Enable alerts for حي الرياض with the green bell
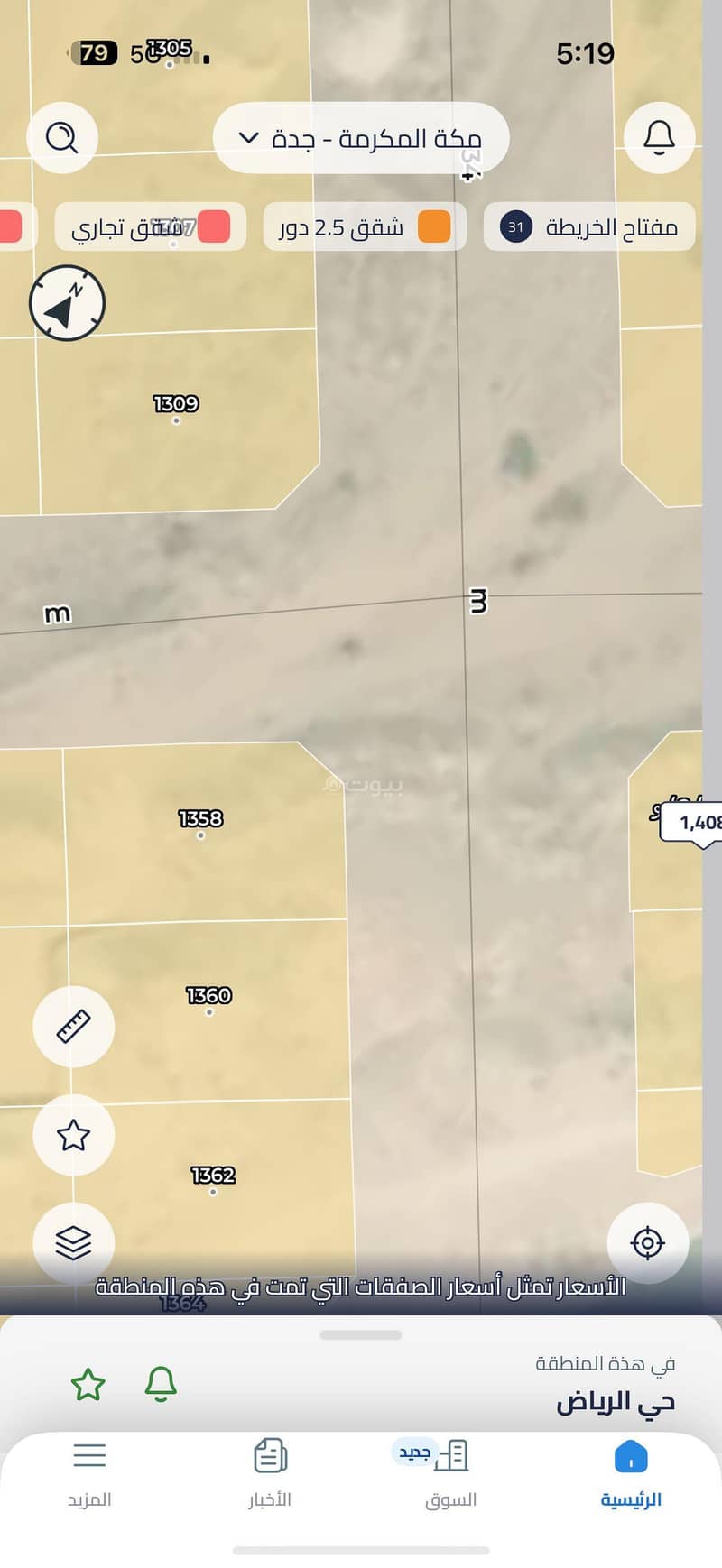722x1568 pixels. 161,1384
